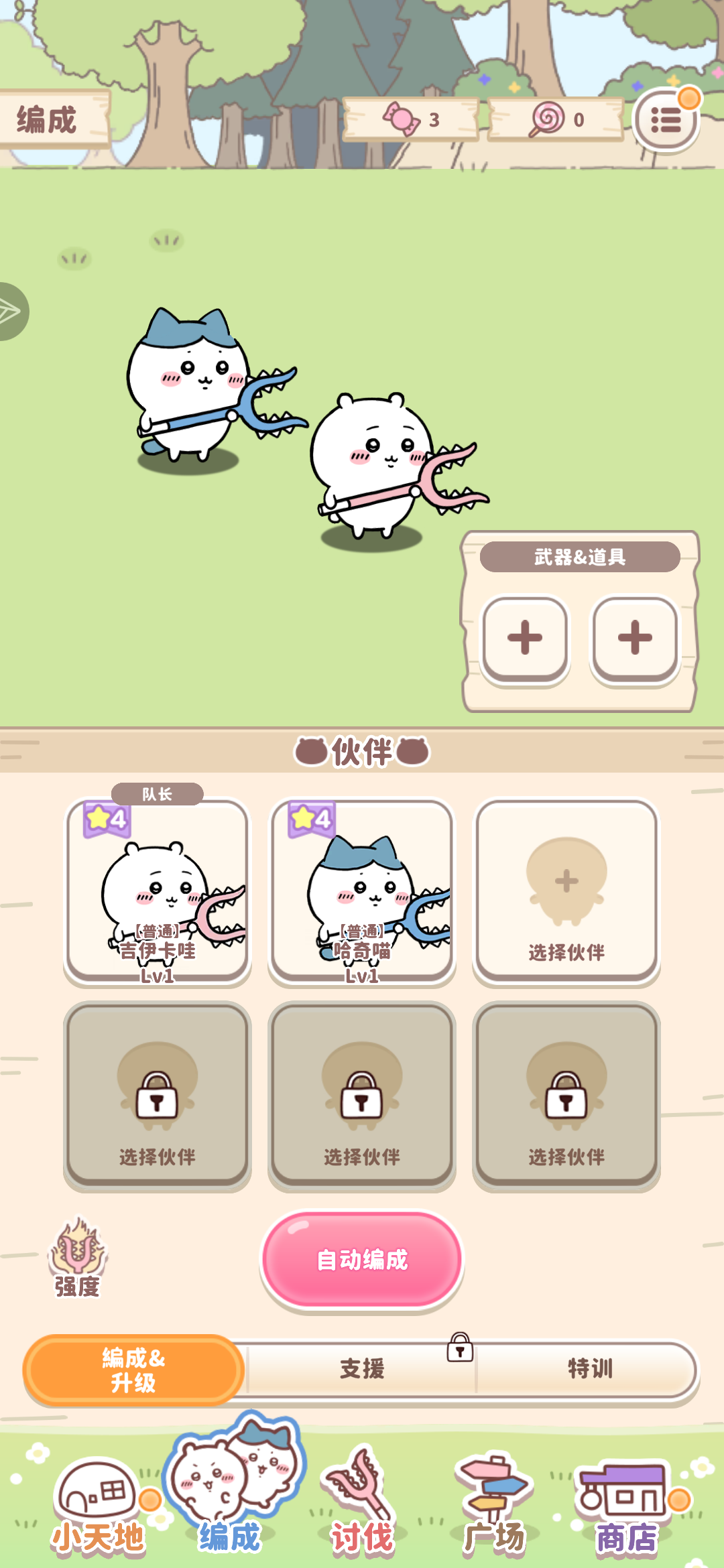Expand the arrow handle on left edge
Image resolution: width=724 pixels, height=1568 pixels.
[12, 312]
